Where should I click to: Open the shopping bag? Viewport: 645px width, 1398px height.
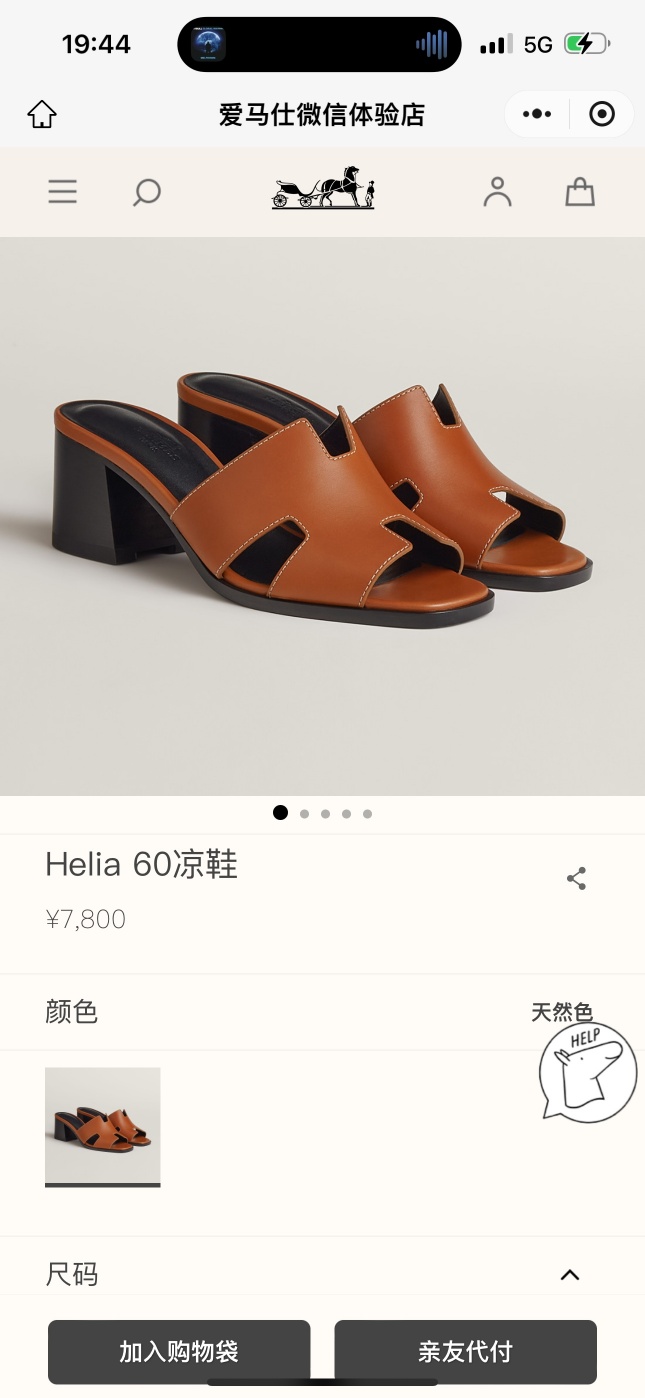pyautogui.click(x=580, y=192)
